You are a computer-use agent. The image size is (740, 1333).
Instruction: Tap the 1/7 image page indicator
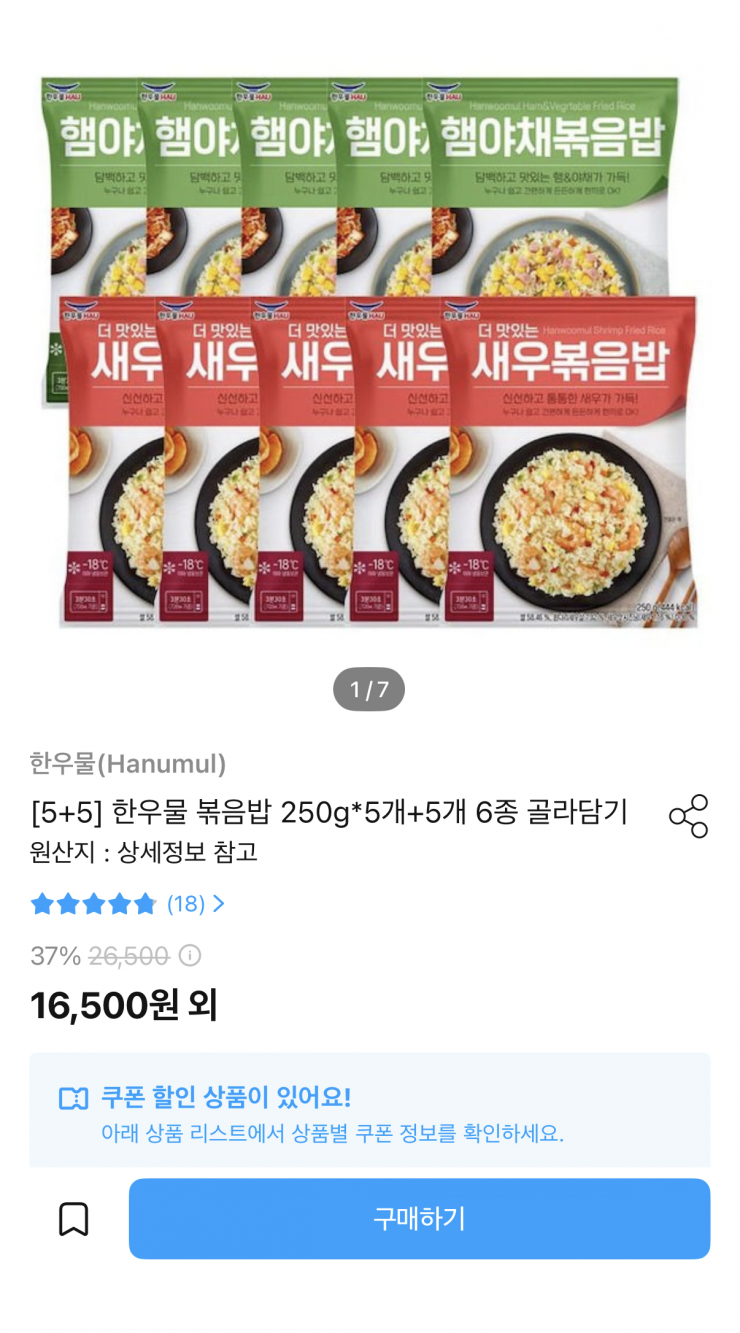(369, 689)
